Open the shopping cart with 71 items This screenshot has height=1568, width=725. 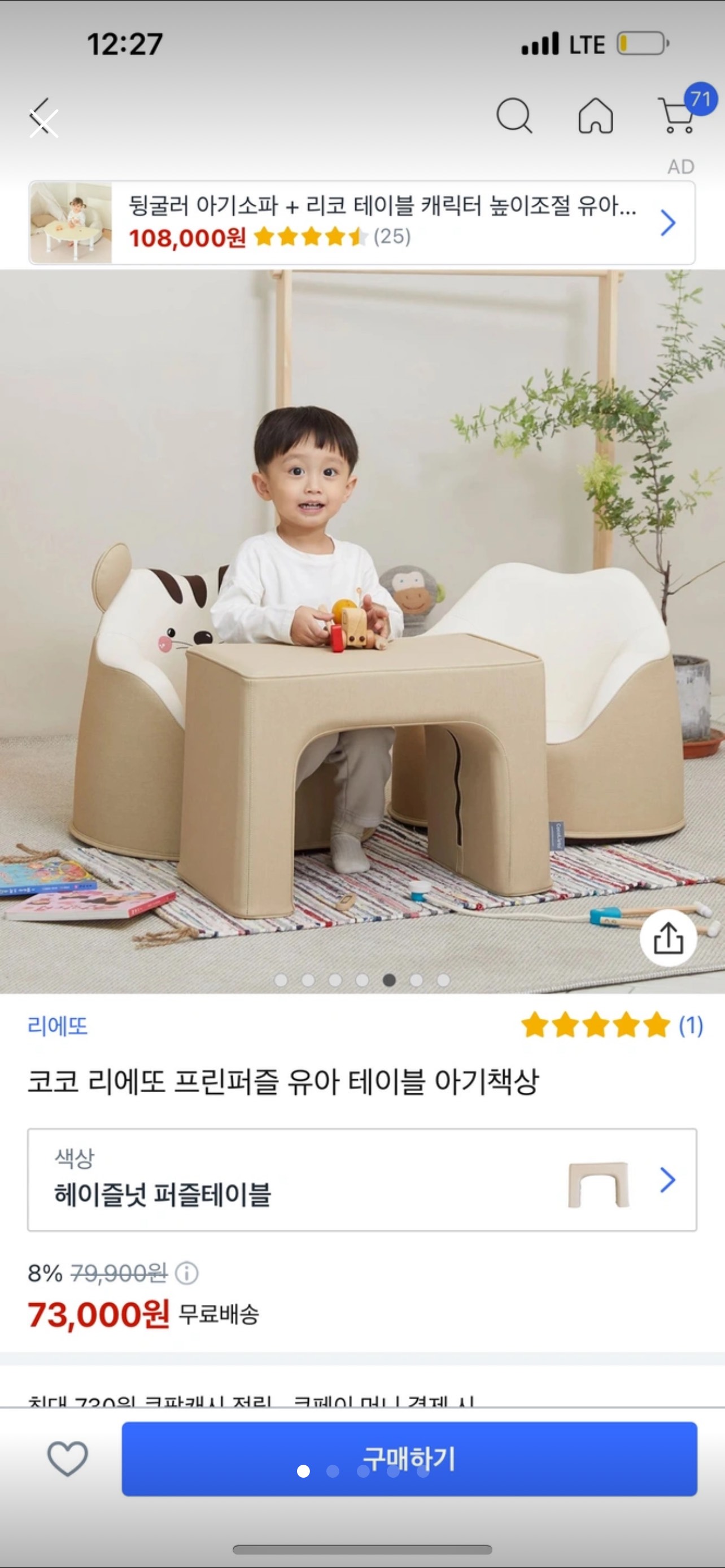click(x=679, y=115)
